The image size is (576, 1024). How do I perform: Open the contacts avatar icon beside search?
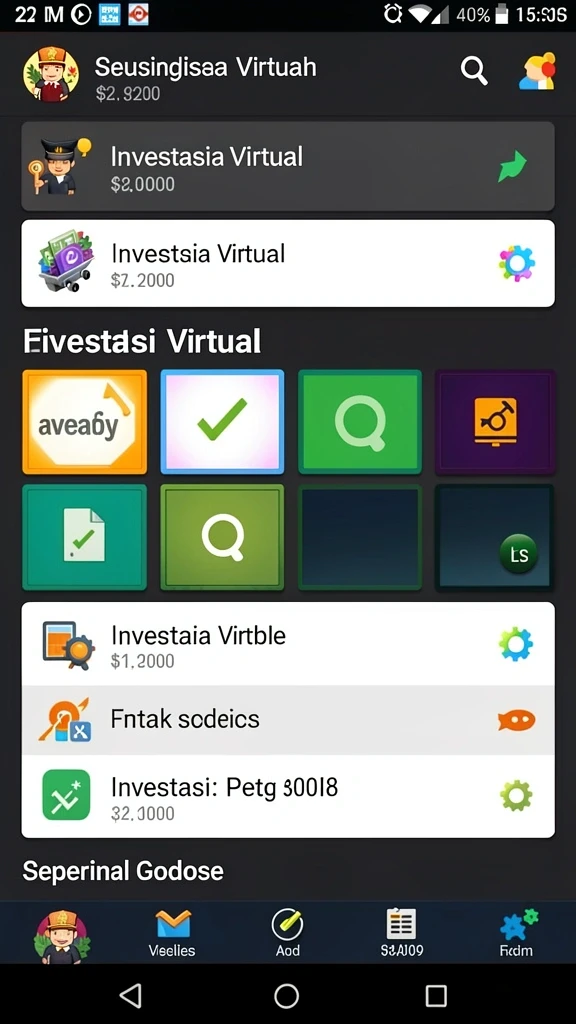[537, 71]
